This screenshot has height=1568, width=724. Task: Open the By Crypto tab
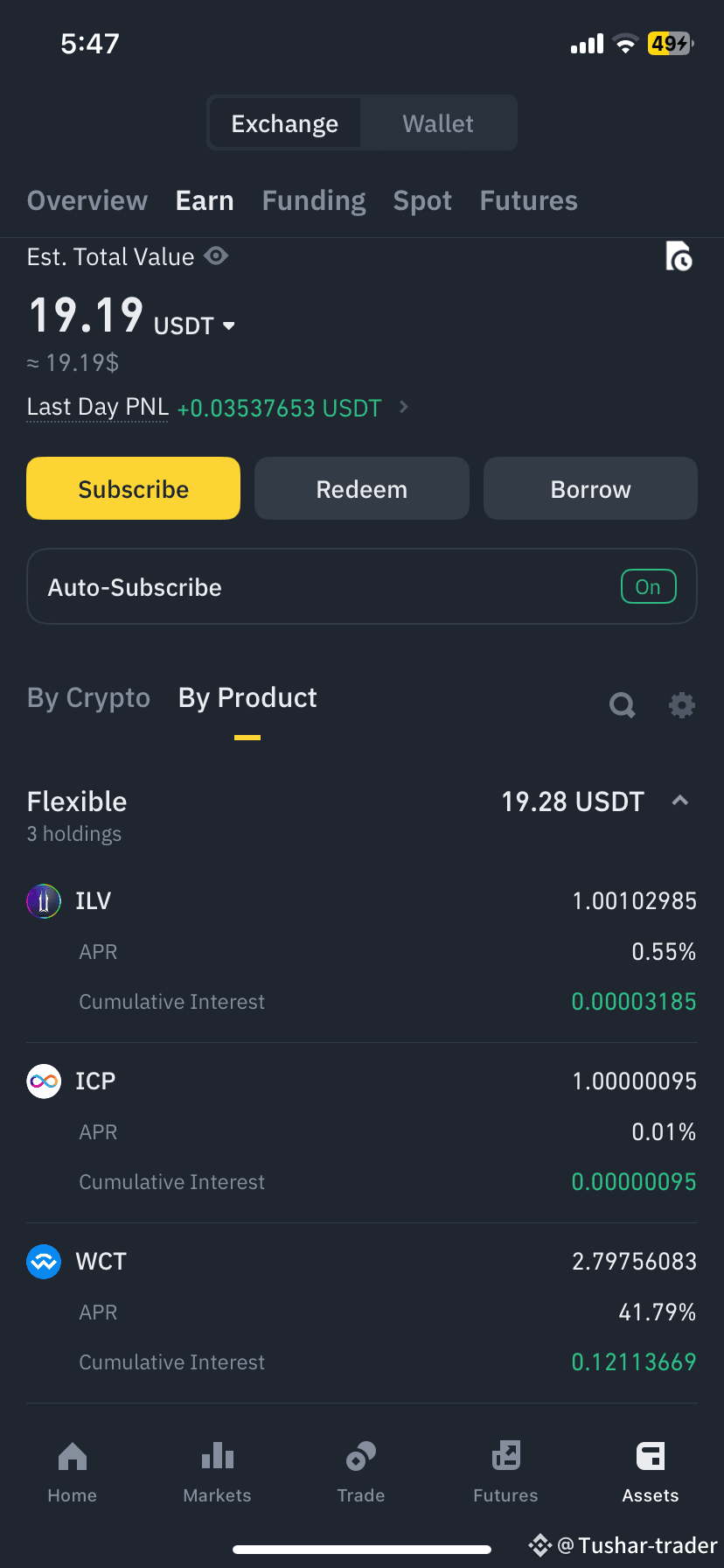pos(88,697)
